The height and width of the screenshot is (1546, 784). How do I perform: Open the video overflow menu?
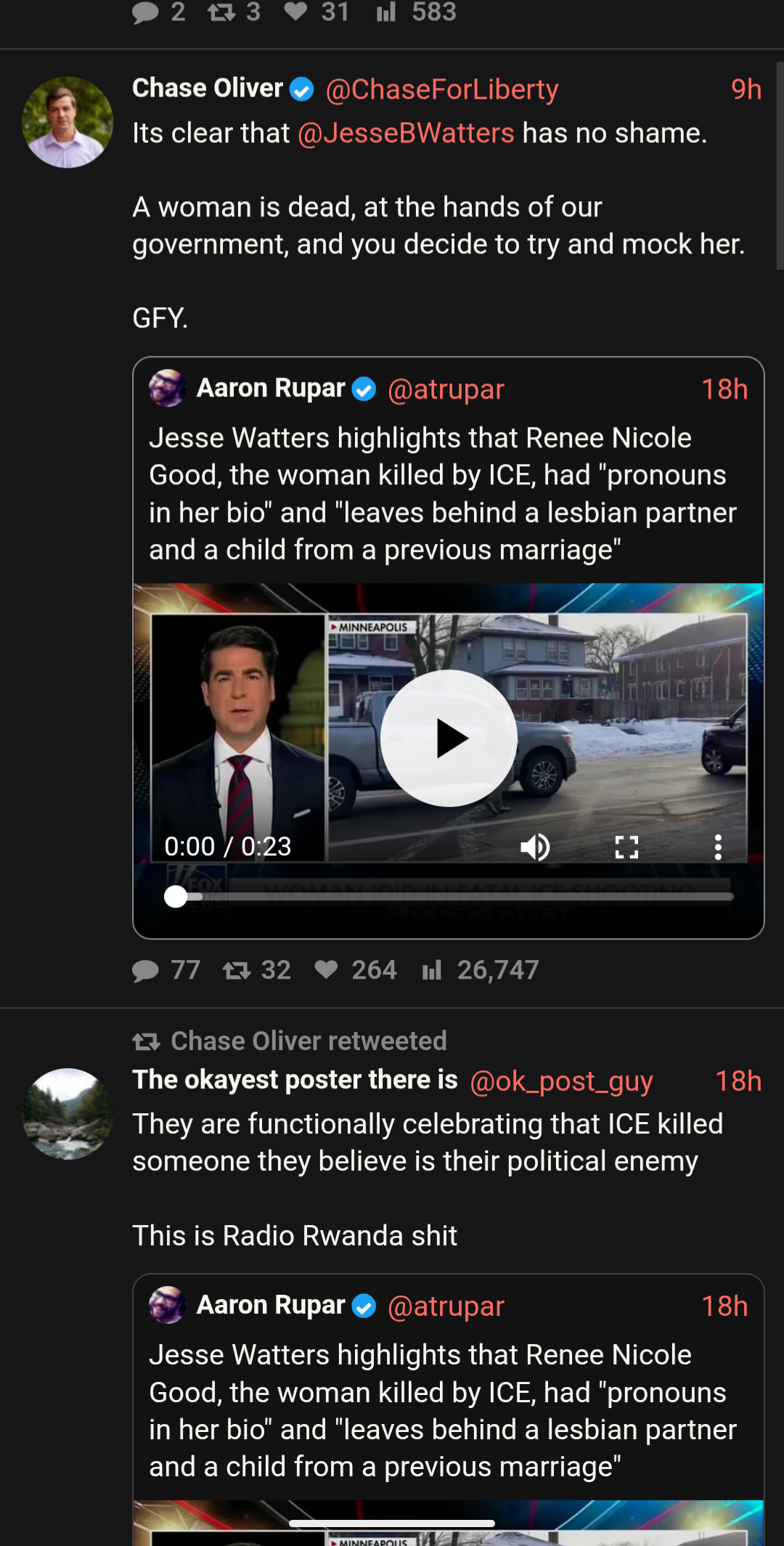(x=718, y=847)
